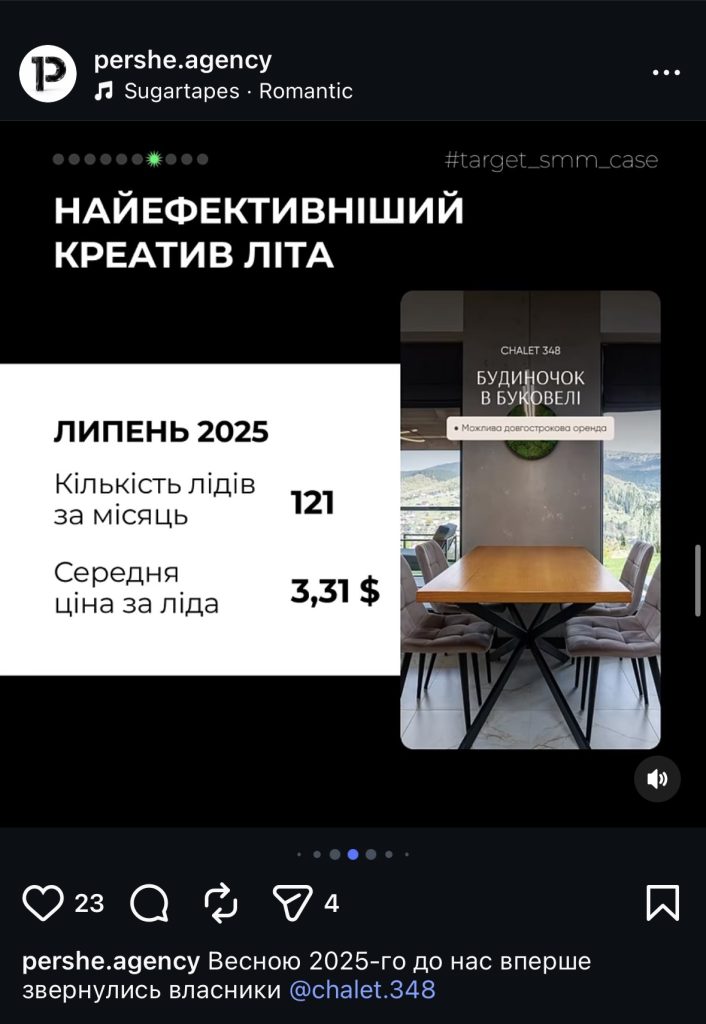
Task: Tap the carousel creative image
Action: 530,520
